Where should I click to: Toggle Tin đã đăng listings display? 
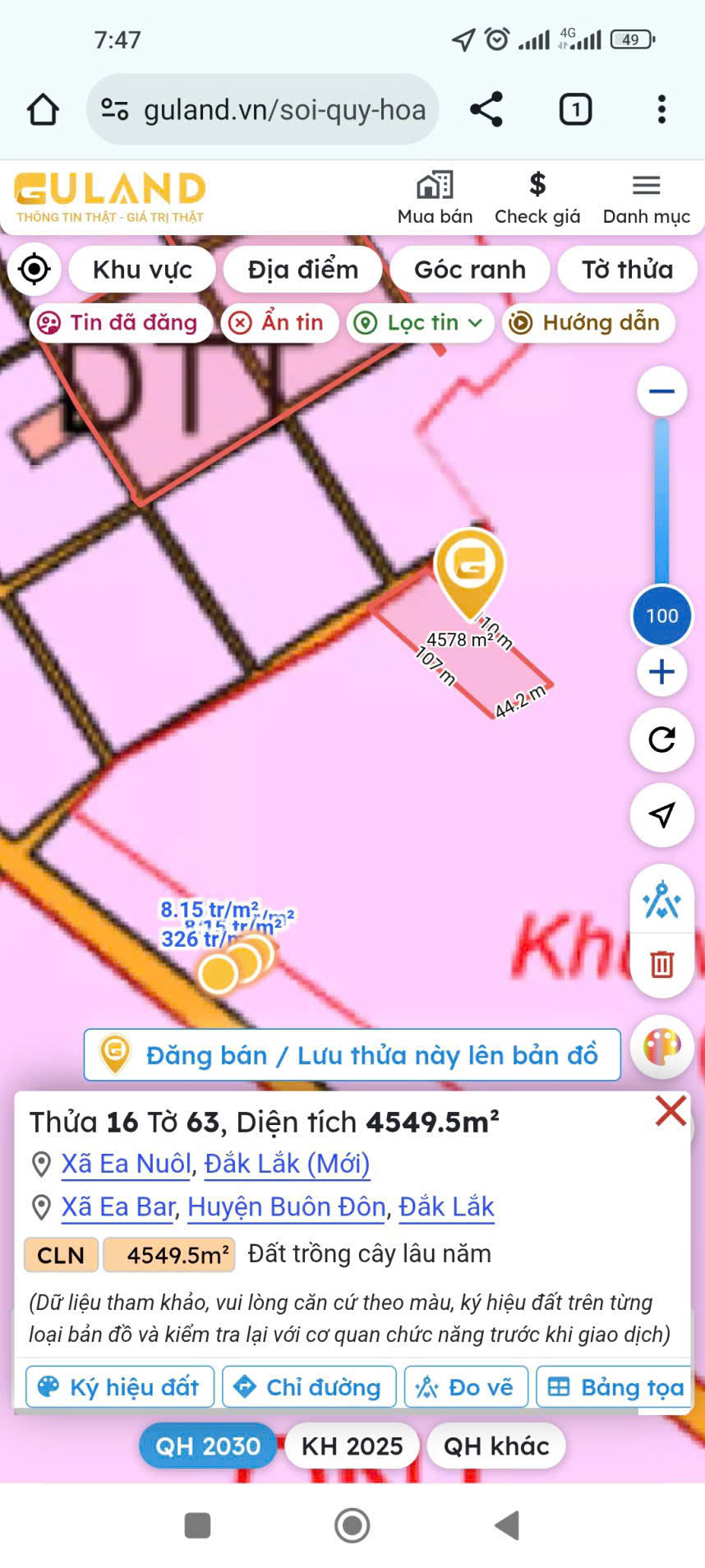coord(121,322)
